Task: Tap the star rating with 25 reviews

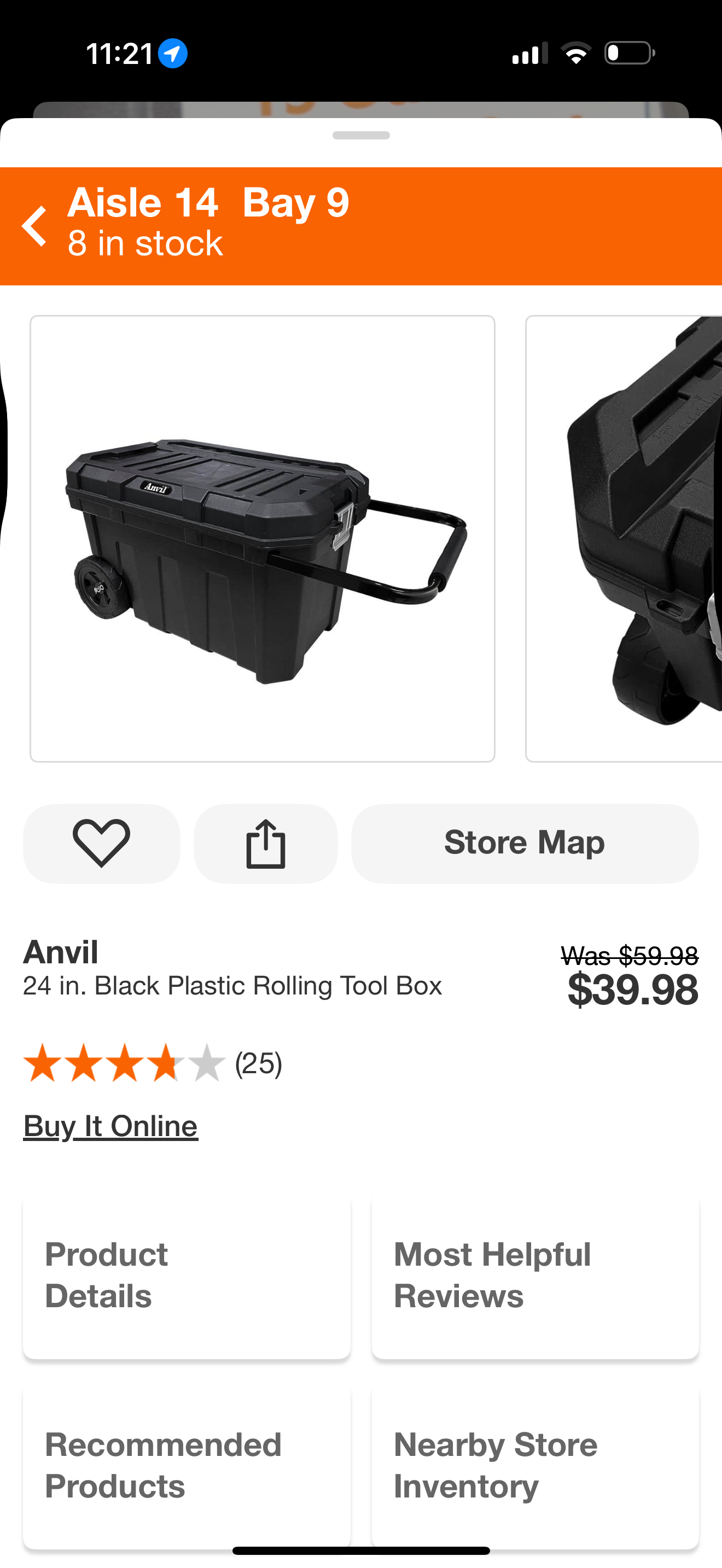Action: point(152,1063)
